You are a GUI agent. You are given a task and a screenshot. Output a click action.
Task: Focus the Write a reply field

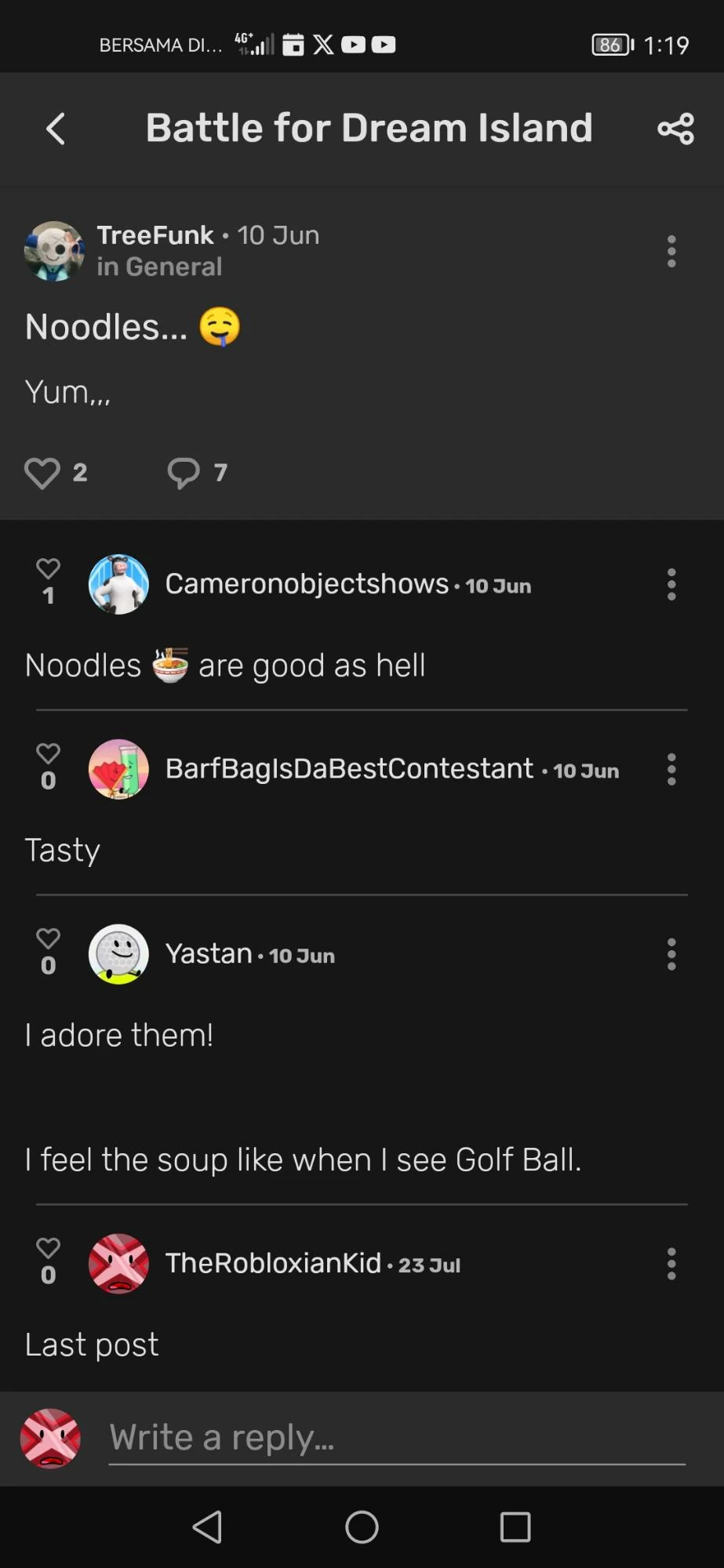[x=396, y=1438]
